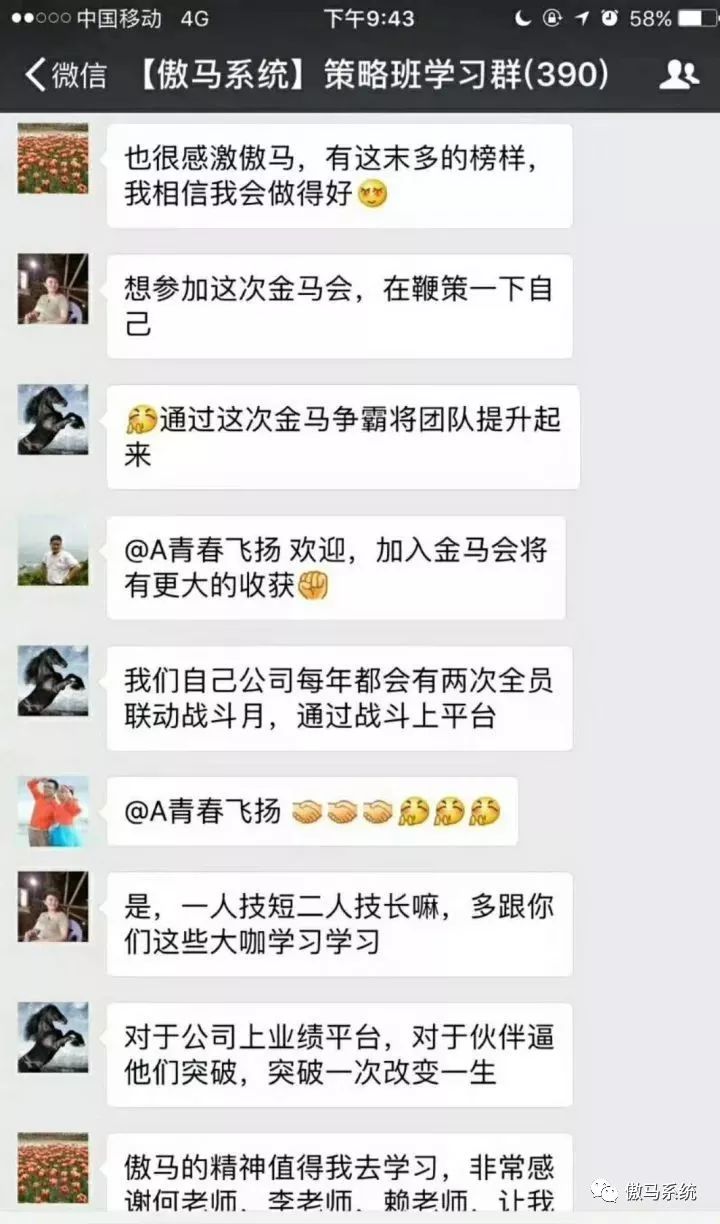
Task: Open the couple avatar beside the handshake emojis
Action: pos(53,811)
